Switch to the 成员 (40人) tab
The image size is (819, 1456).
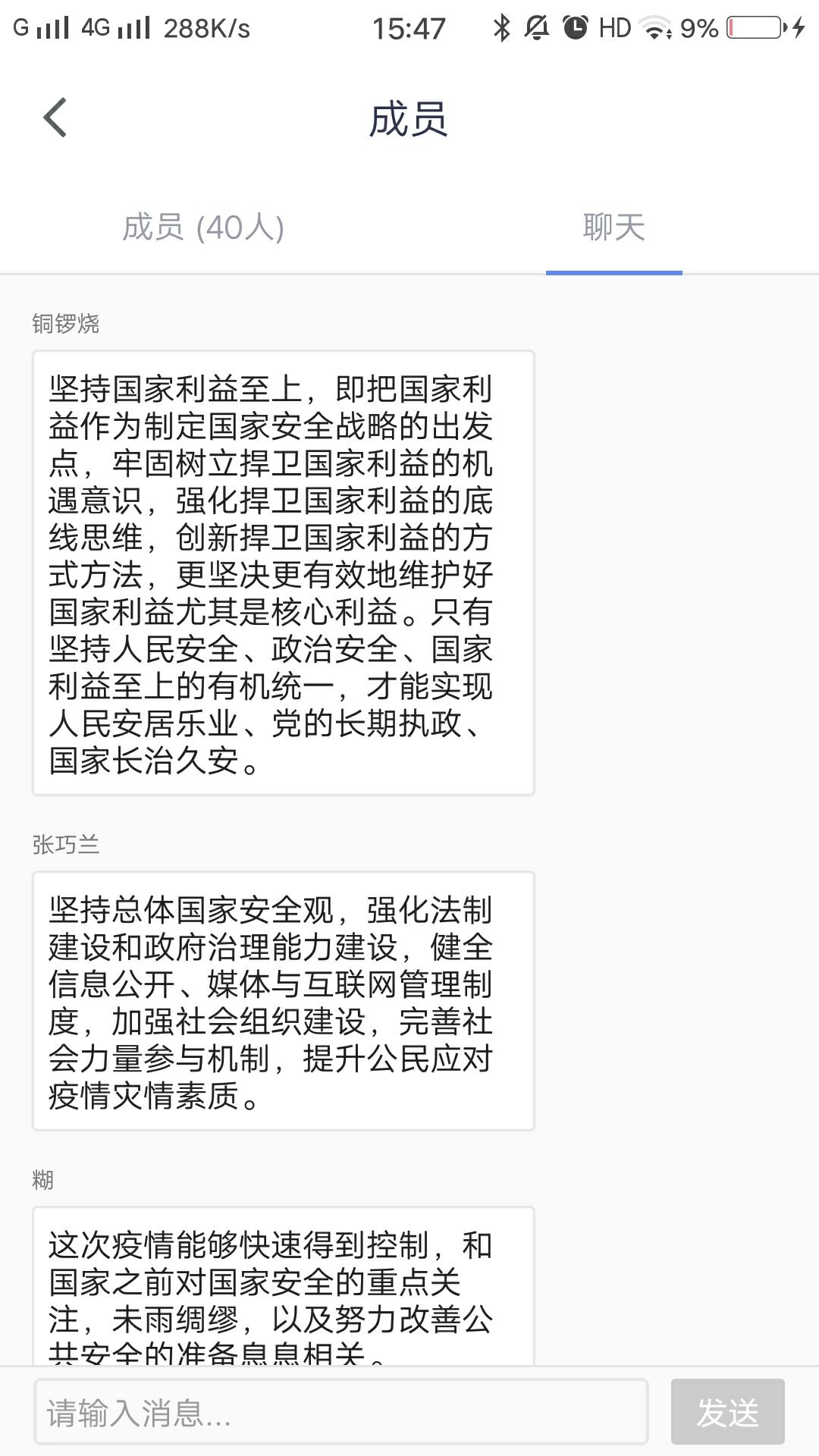[203, 227]
